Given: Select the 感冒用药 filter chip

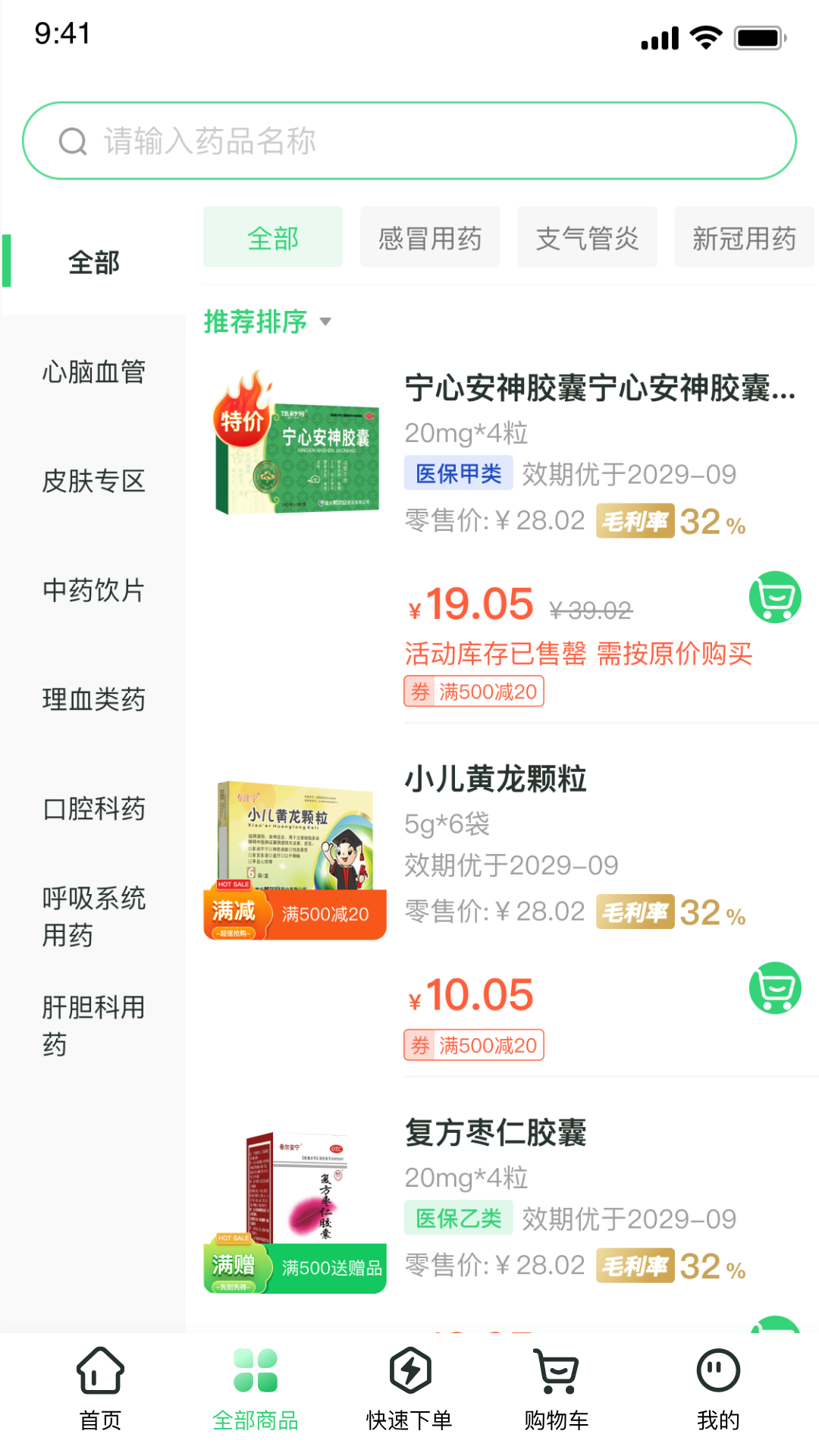Looking at the screenshot, I should pos(430,237).
